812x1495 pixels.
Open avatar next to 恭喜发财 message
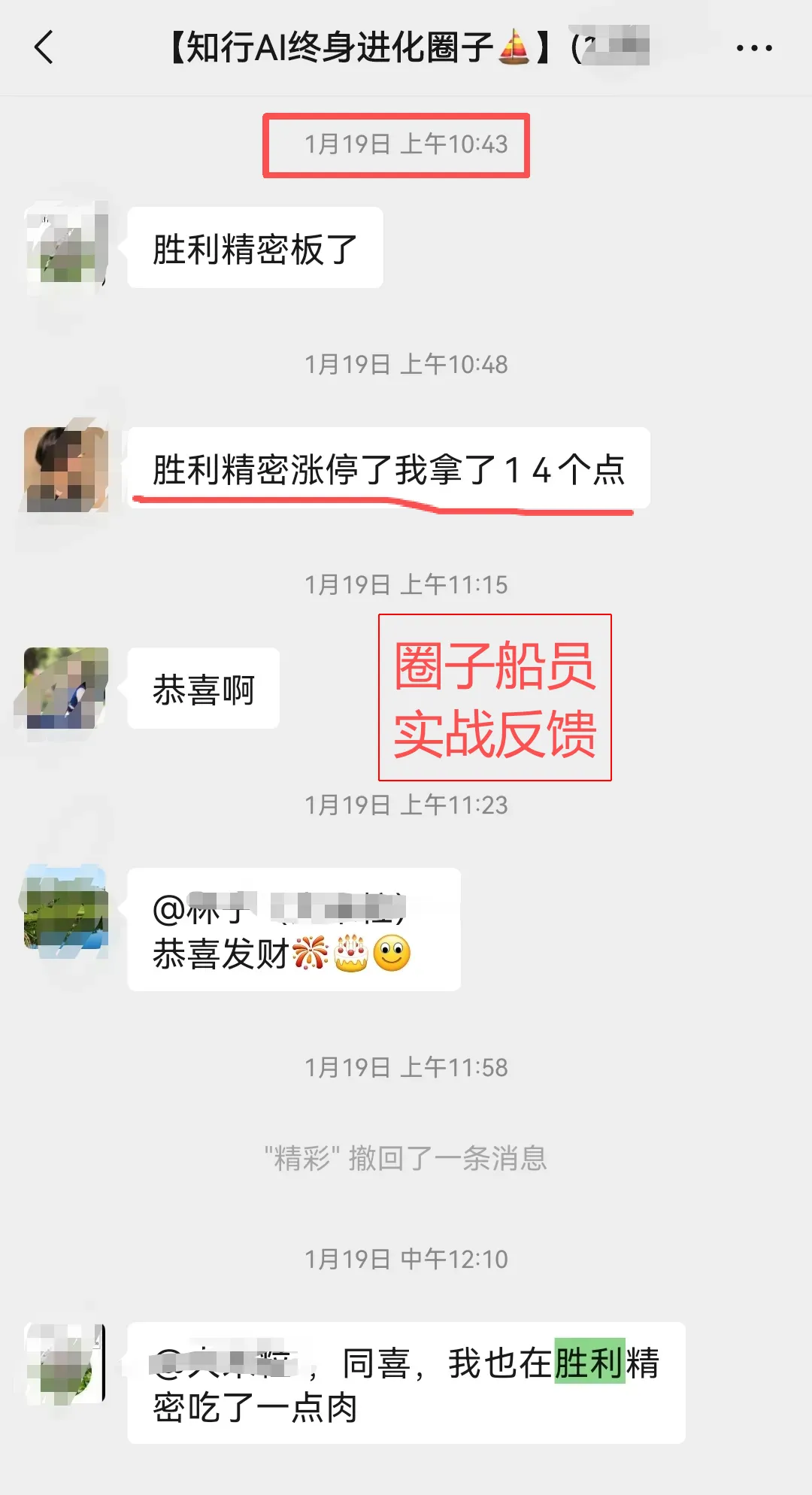coord(66,908)
